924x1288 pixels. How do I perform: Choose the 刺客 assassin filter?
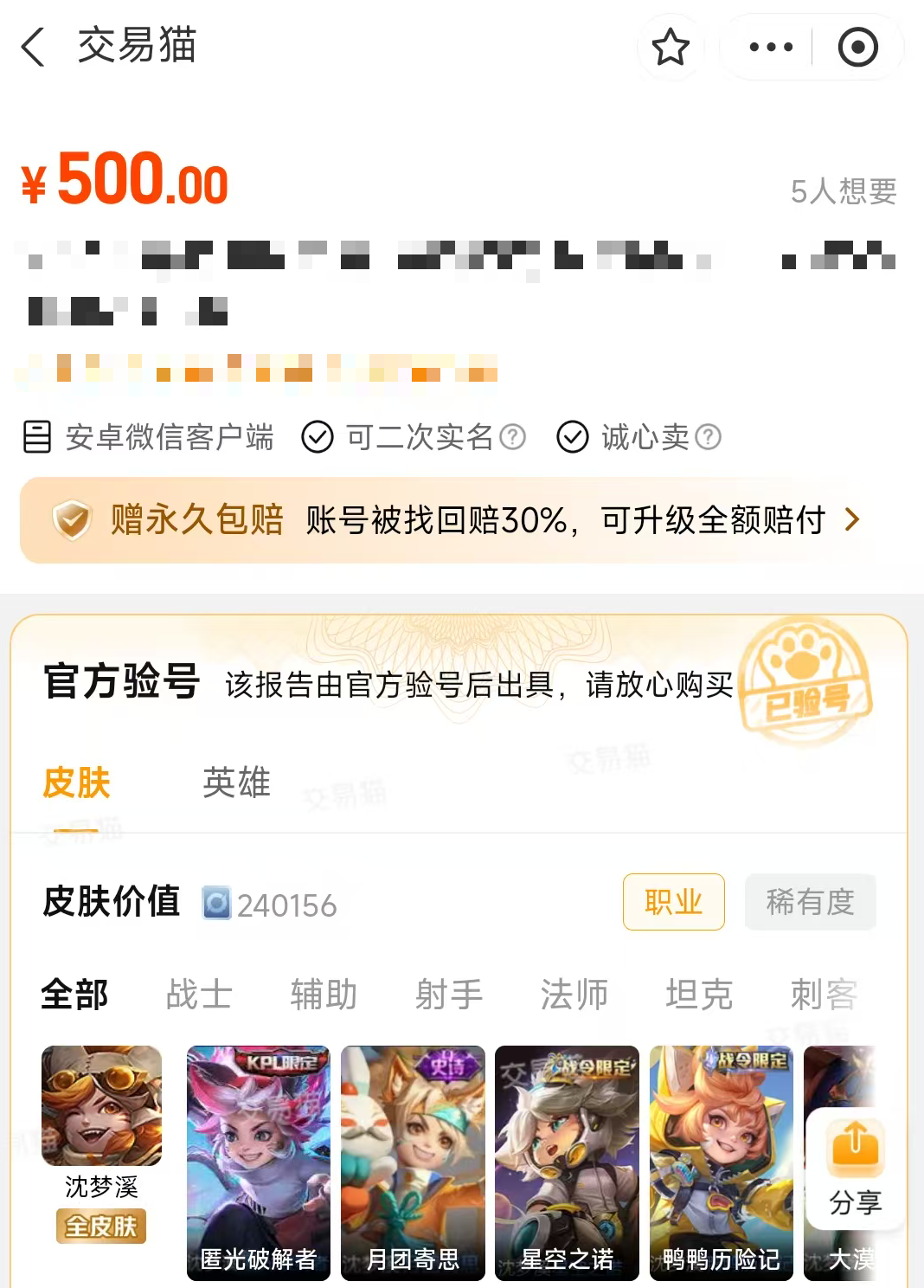click(822, 995)
